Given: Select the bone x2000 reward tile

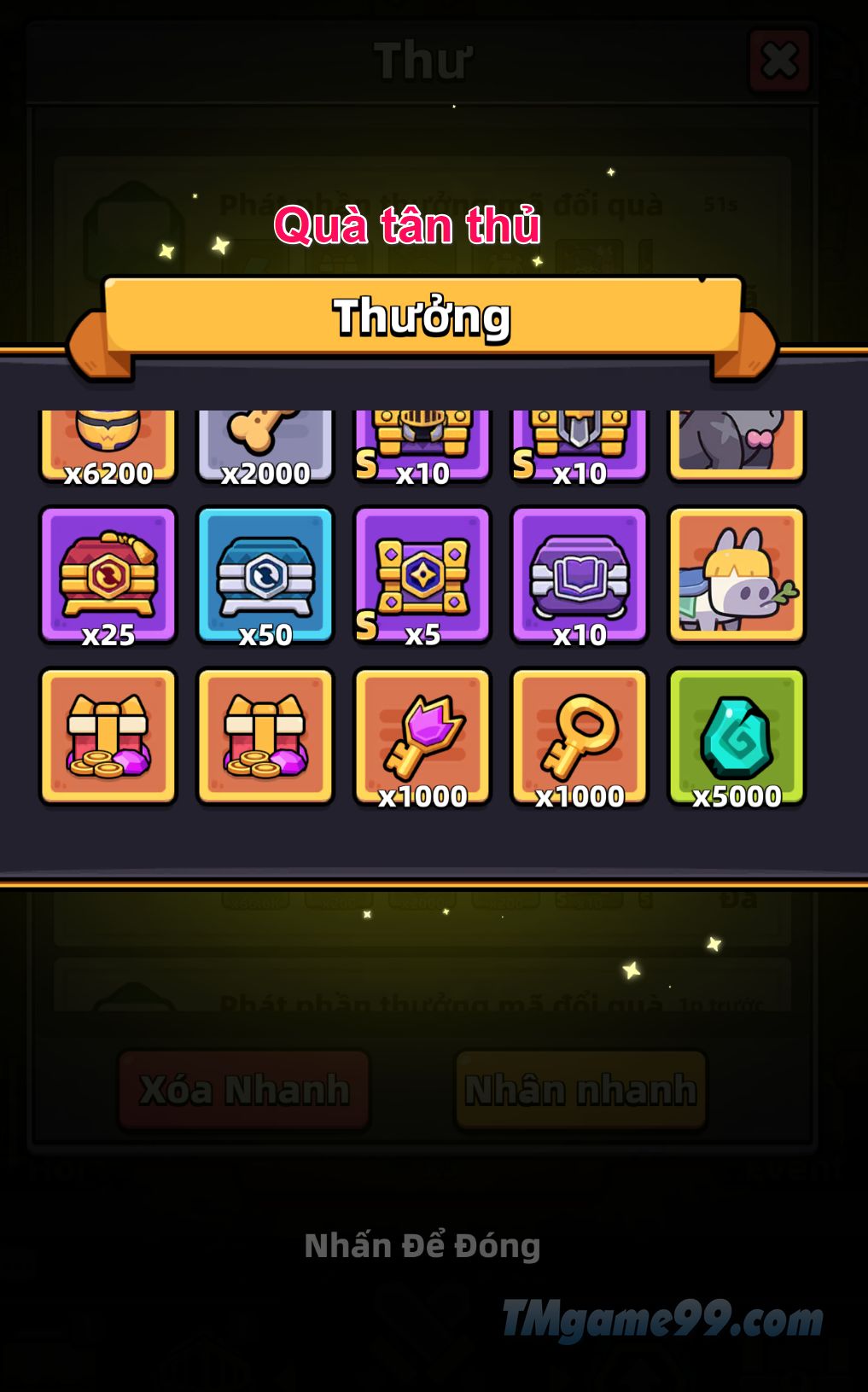Looking at the screenshot, I should tap(265, 446).
